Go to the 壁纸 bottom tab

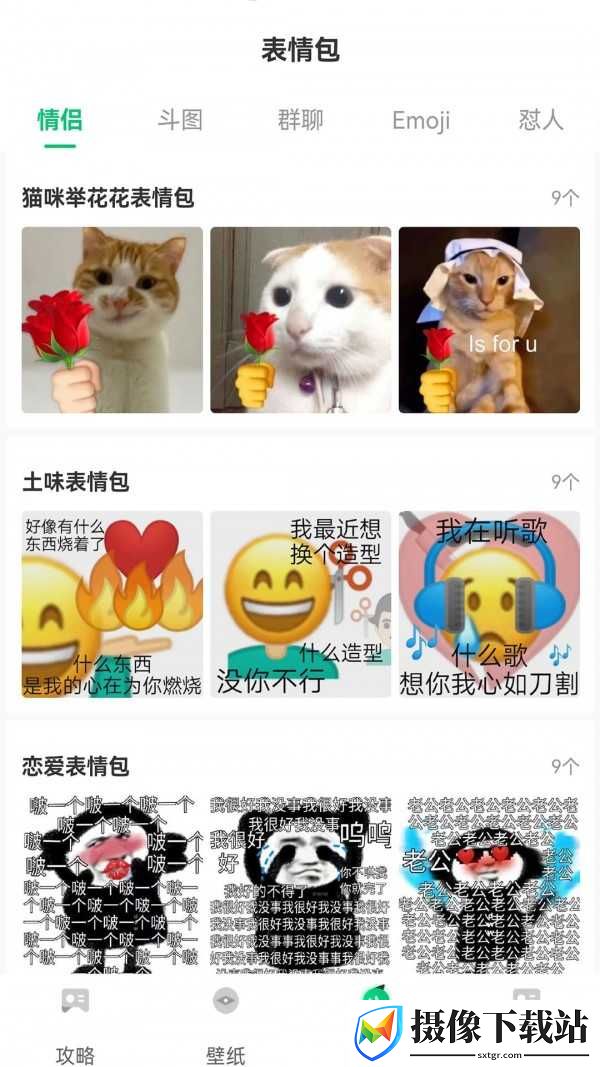point(226,1023)
